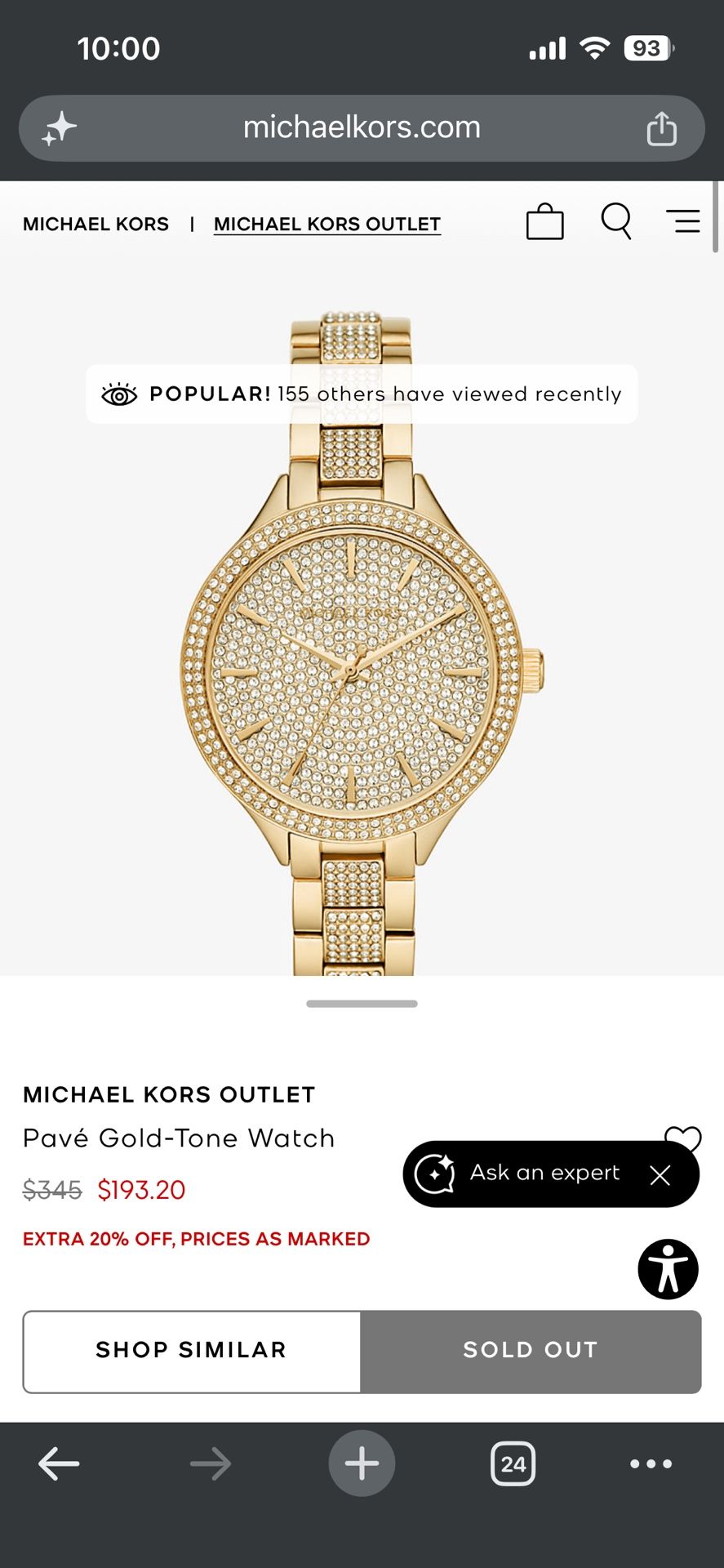Viewport: 724px width, 1568px height.
Task: Add watch to wishlist heart
Action: (684, 1133)
